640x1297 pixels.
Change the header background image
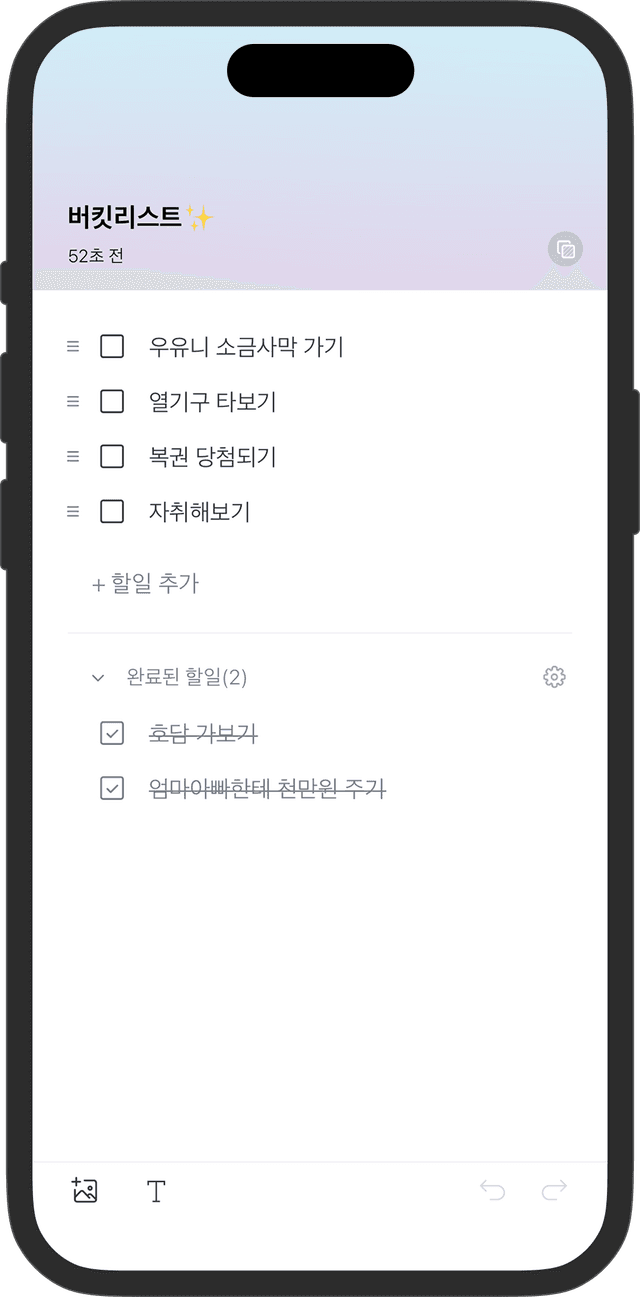565,249
